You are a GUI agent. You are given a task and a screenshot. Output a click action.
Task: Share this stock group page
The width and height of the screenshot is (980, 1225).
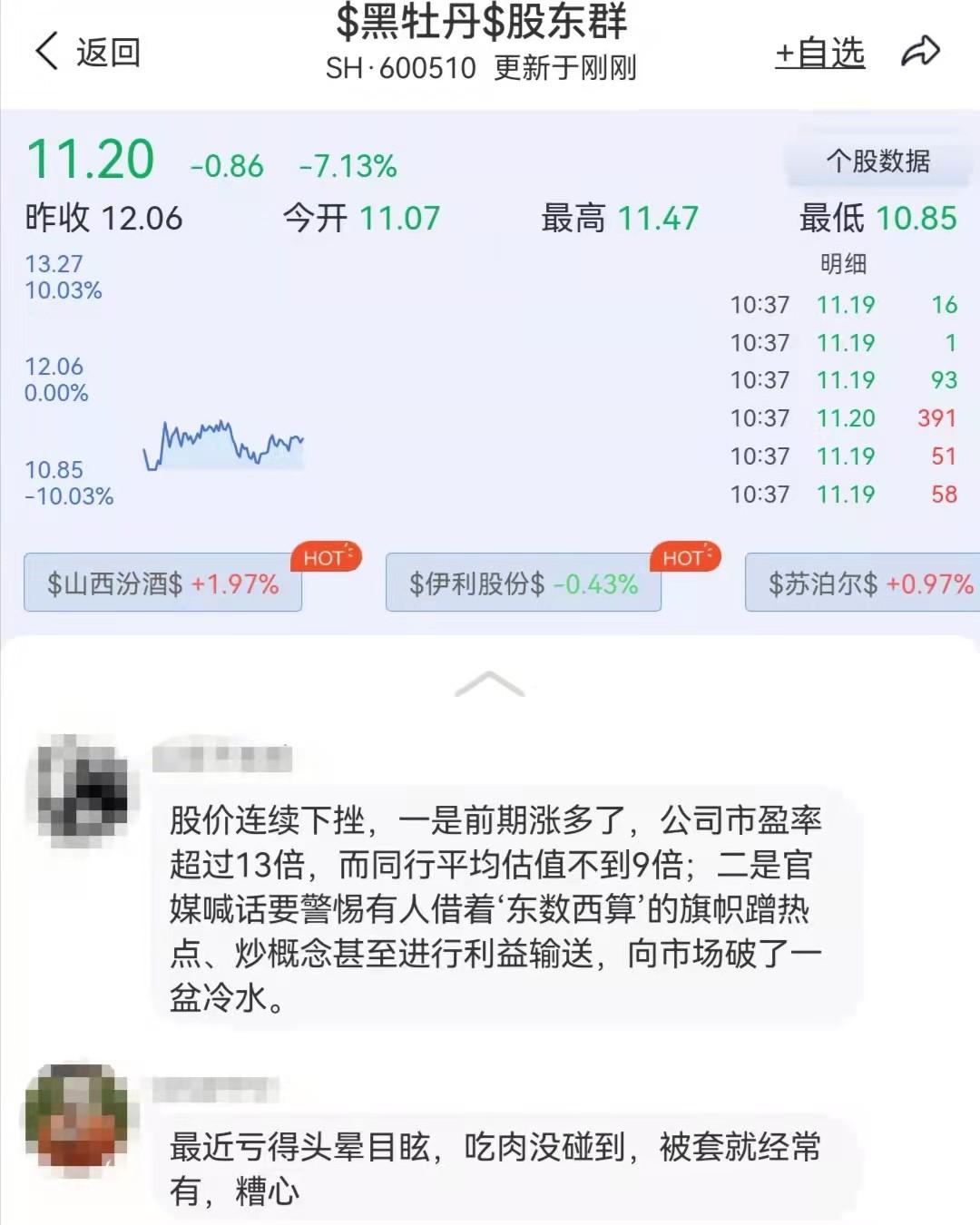coord(920,52)
